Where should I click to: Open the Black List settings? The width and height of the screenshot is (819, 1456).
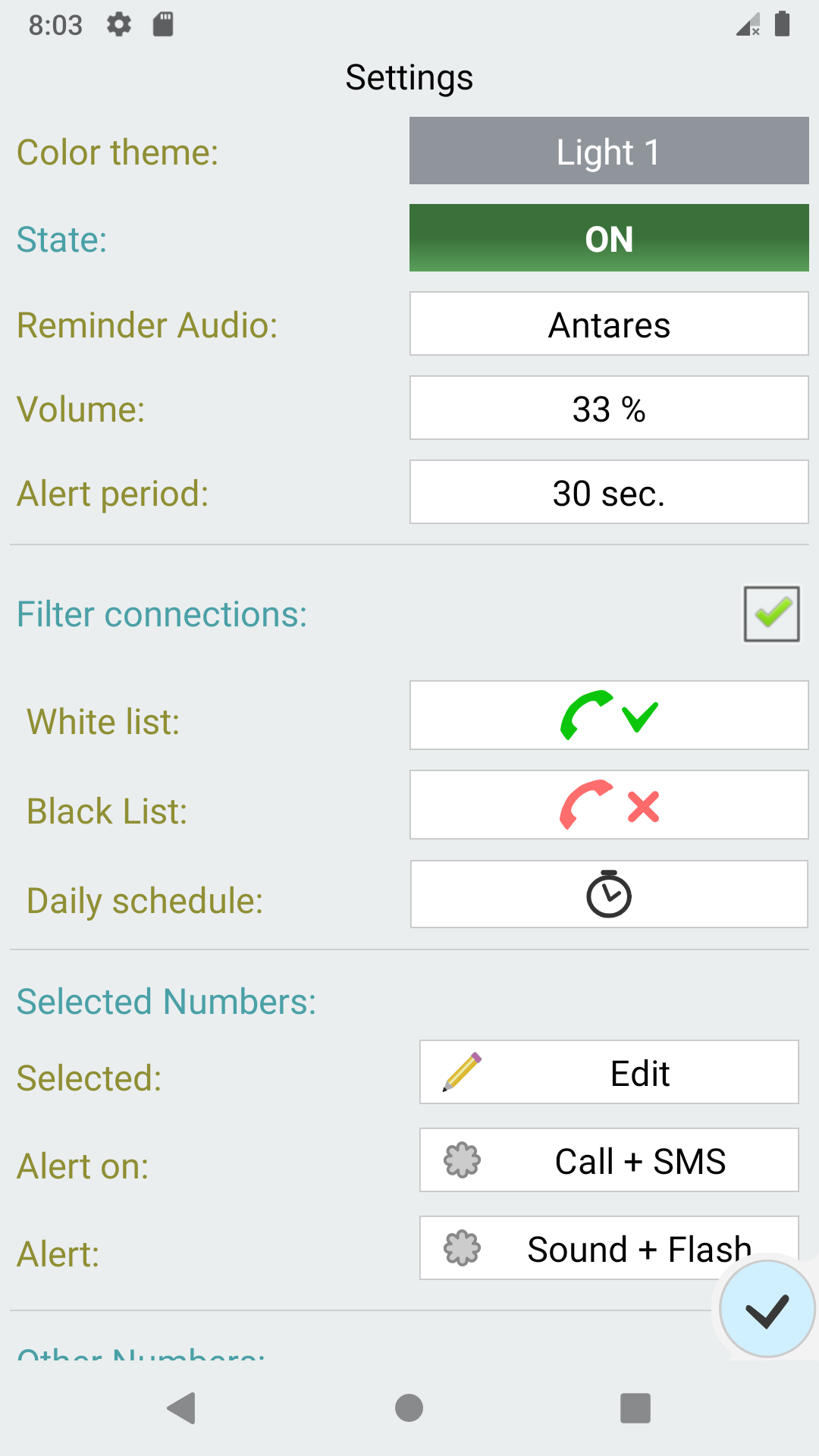click(609, 805)
